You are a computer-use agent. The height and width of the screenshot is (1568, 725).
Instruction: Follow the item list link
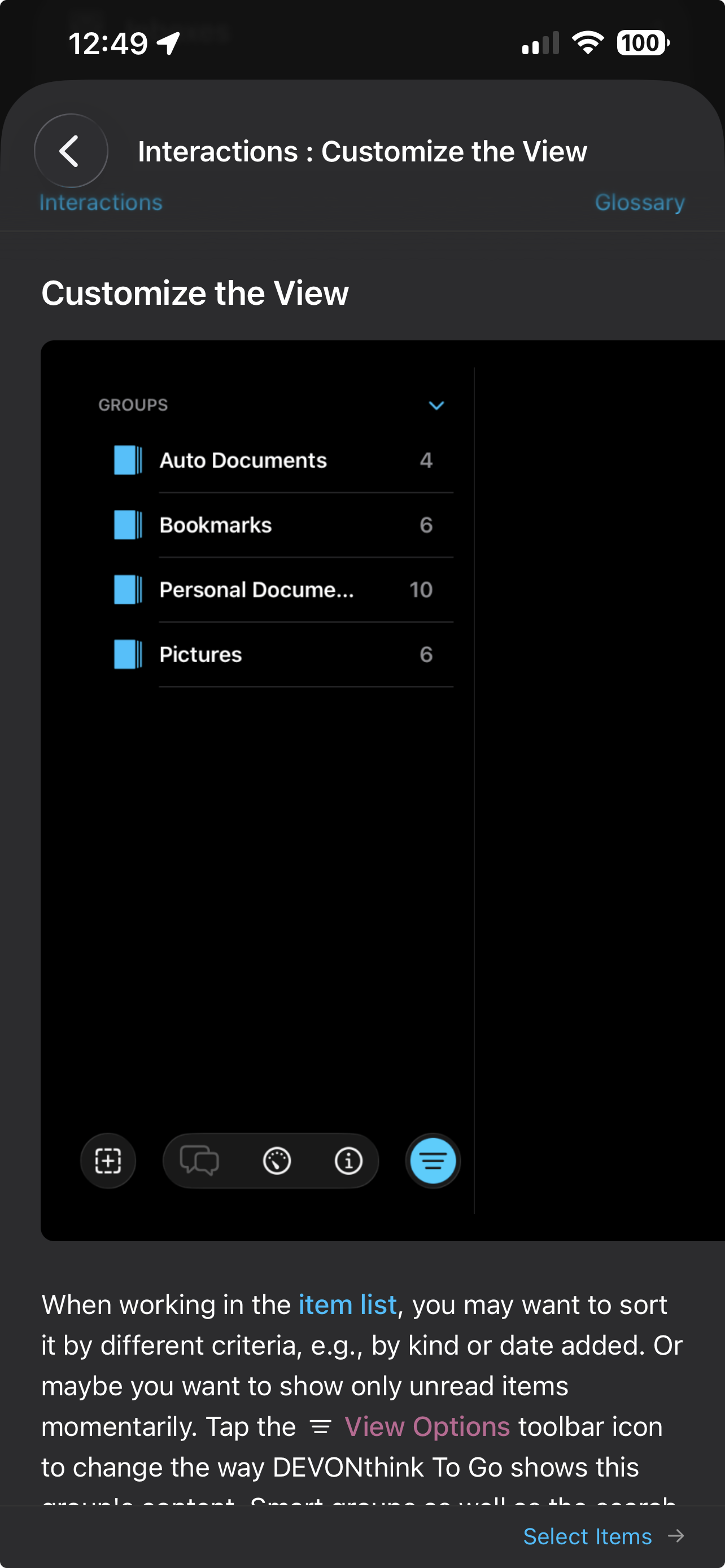click(347, 1304)
